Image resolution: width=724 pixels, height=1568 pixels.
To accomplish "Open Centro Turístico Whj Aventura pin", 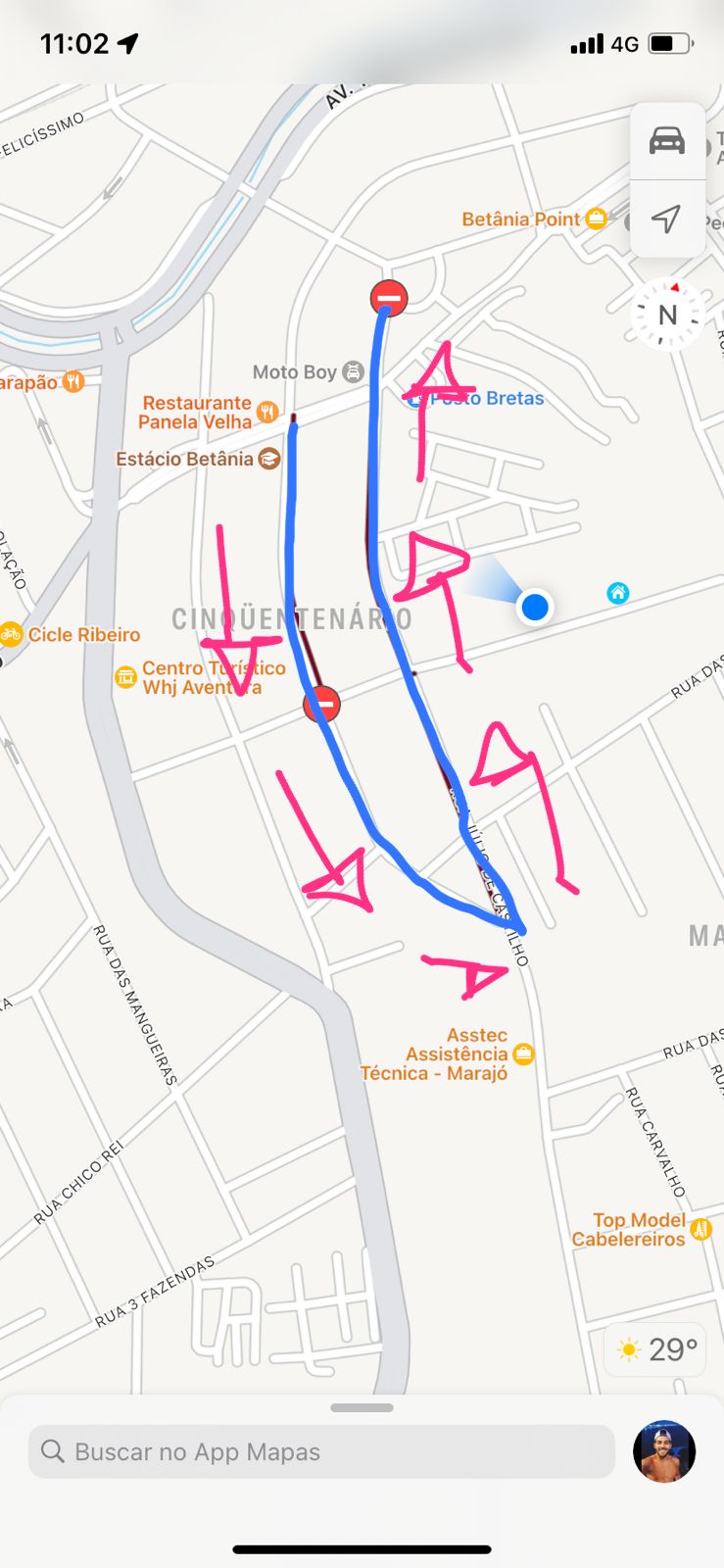I will click(x=126, y=677).
